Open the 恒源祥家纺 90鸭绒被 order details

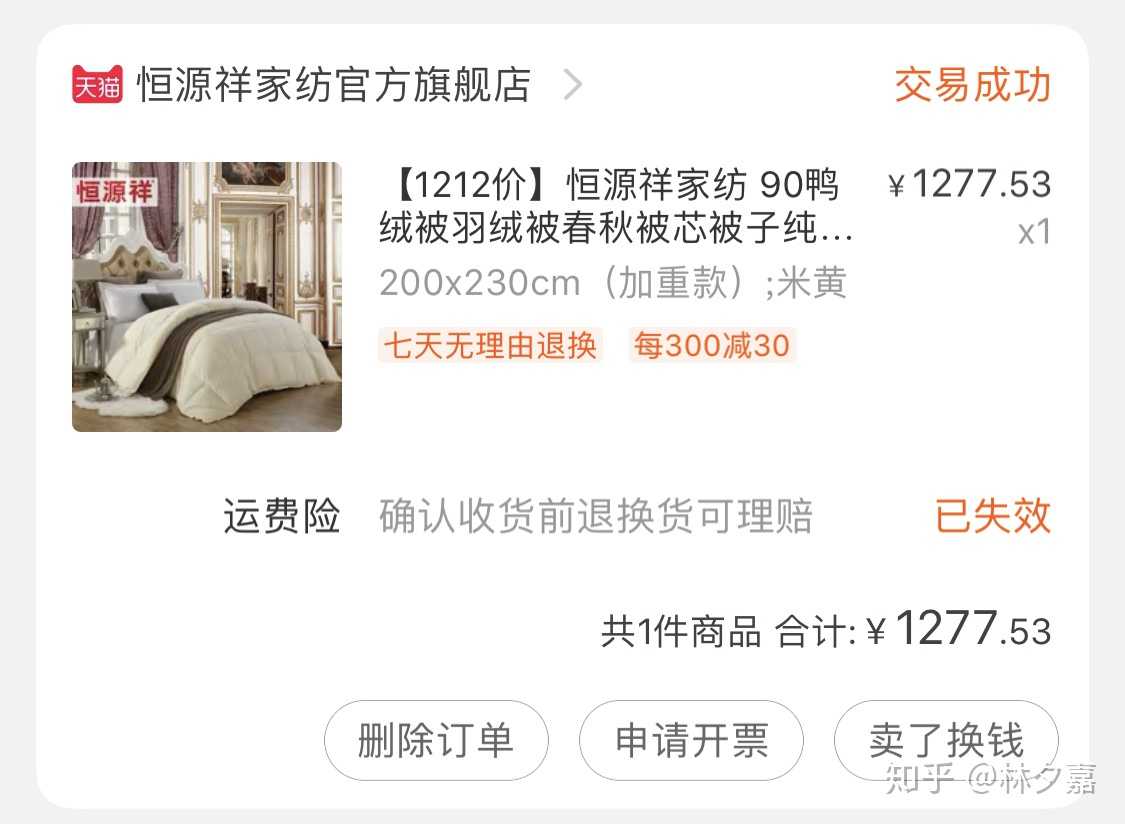click(x=615, y=209)
